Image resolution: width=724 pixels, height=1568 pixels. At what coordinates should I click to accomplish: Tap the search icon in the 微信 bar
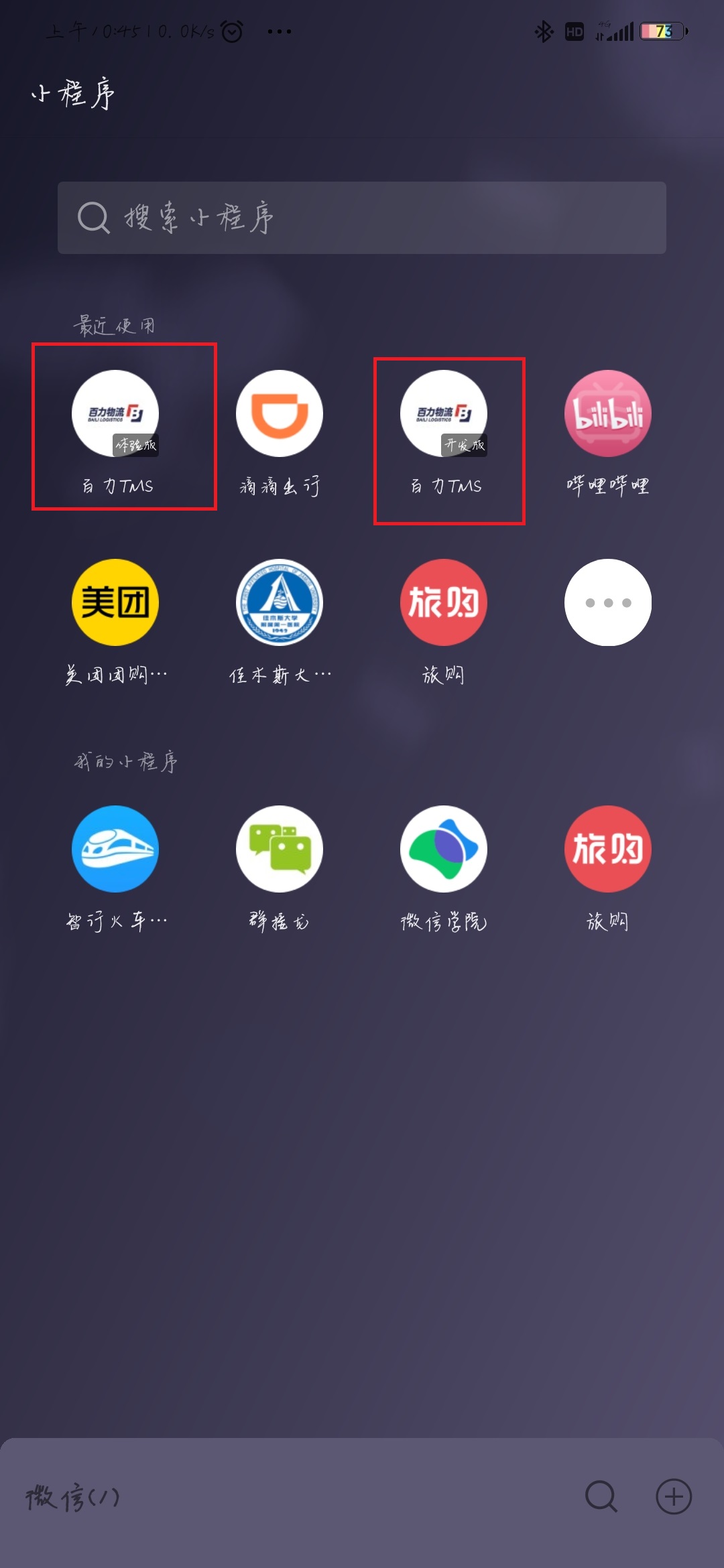pos(601,1496)
